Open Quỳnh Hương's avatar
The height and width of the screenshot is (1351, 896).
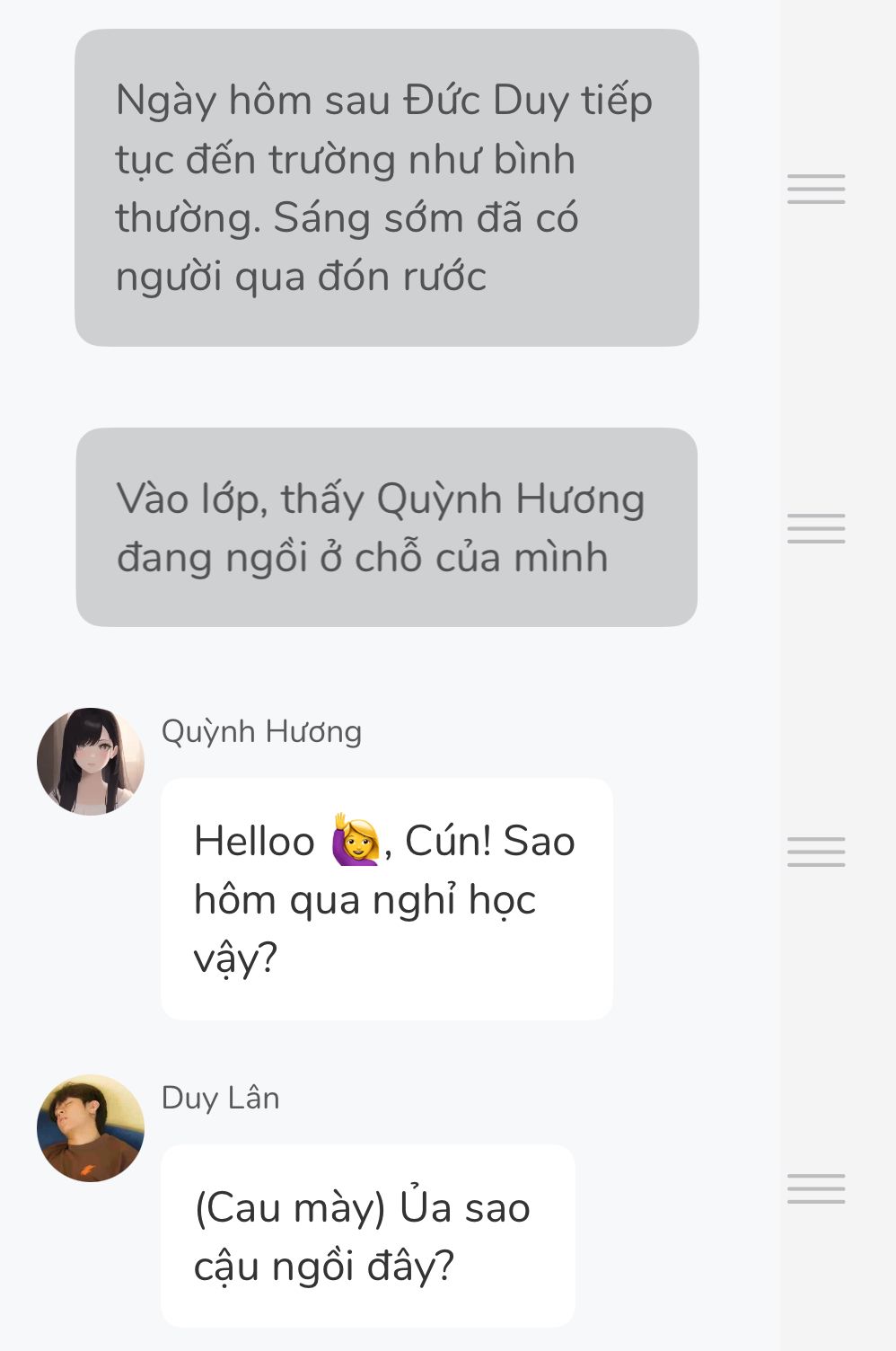click(91, 762)
